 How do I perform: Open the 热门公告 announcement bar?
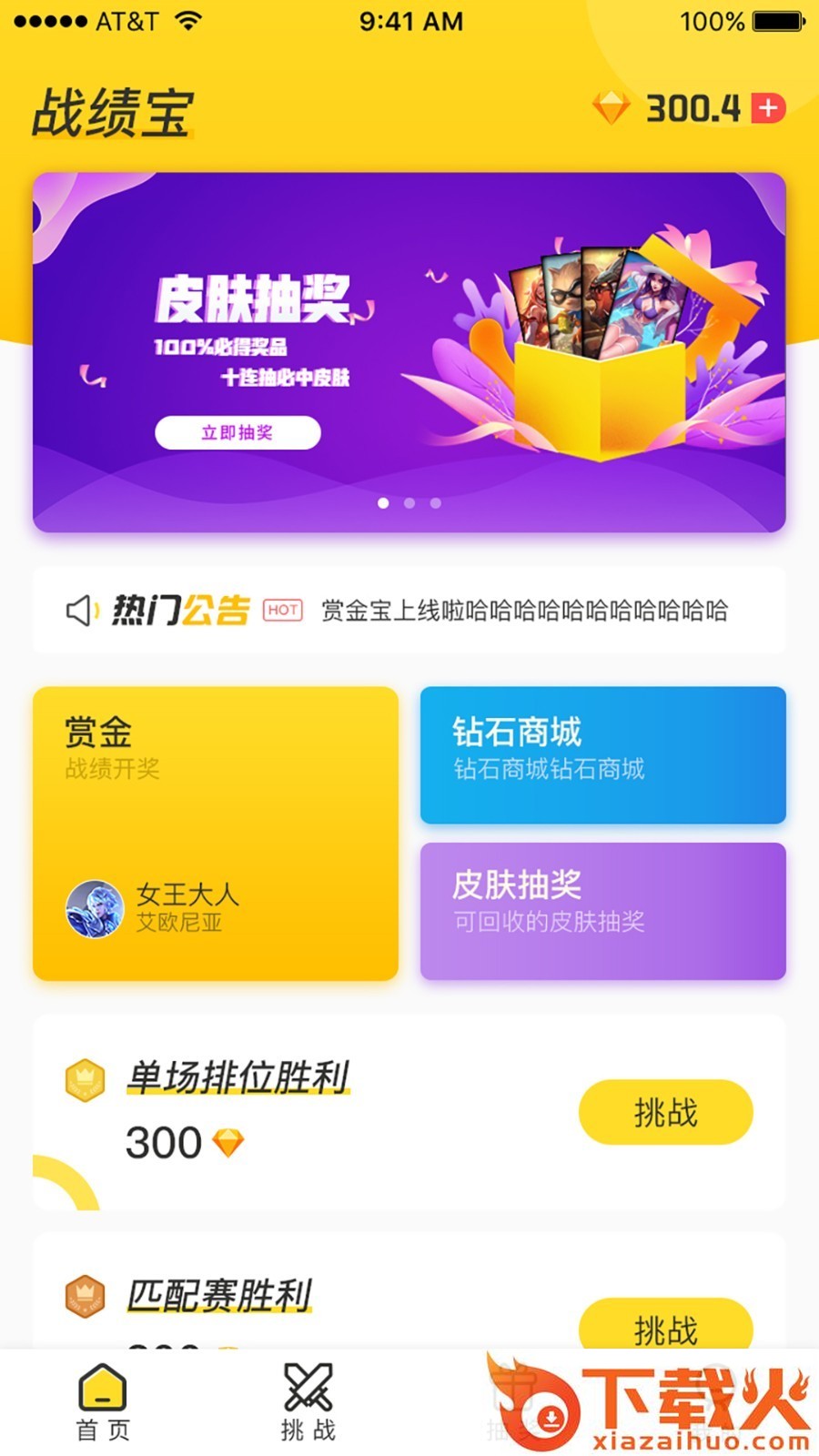pyautogui.click(x=409, y=610)
